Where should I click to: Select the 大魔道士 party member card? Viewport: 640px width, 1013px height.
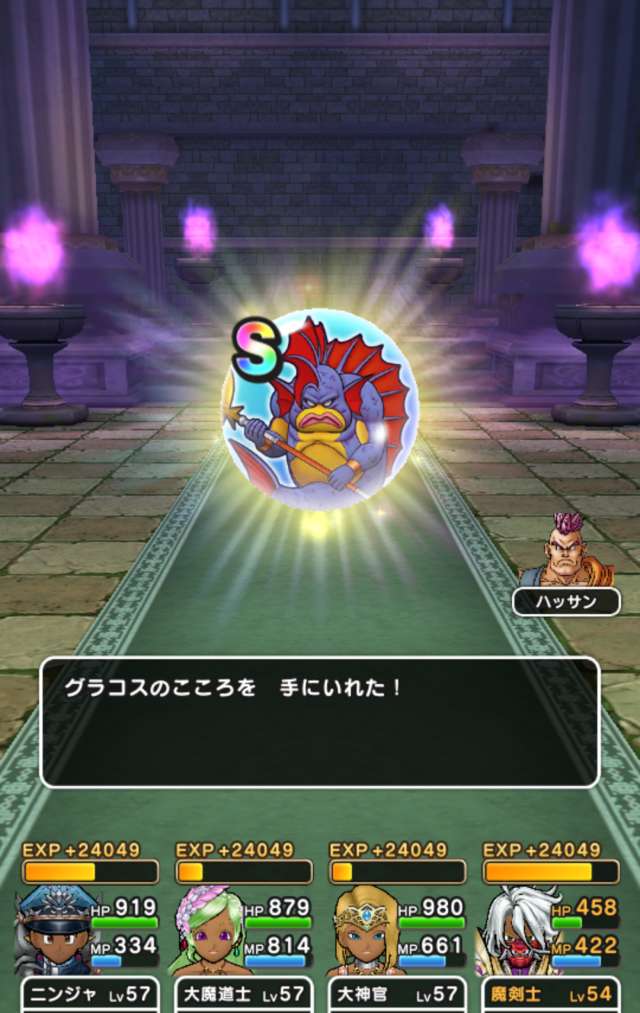[243, 938]
